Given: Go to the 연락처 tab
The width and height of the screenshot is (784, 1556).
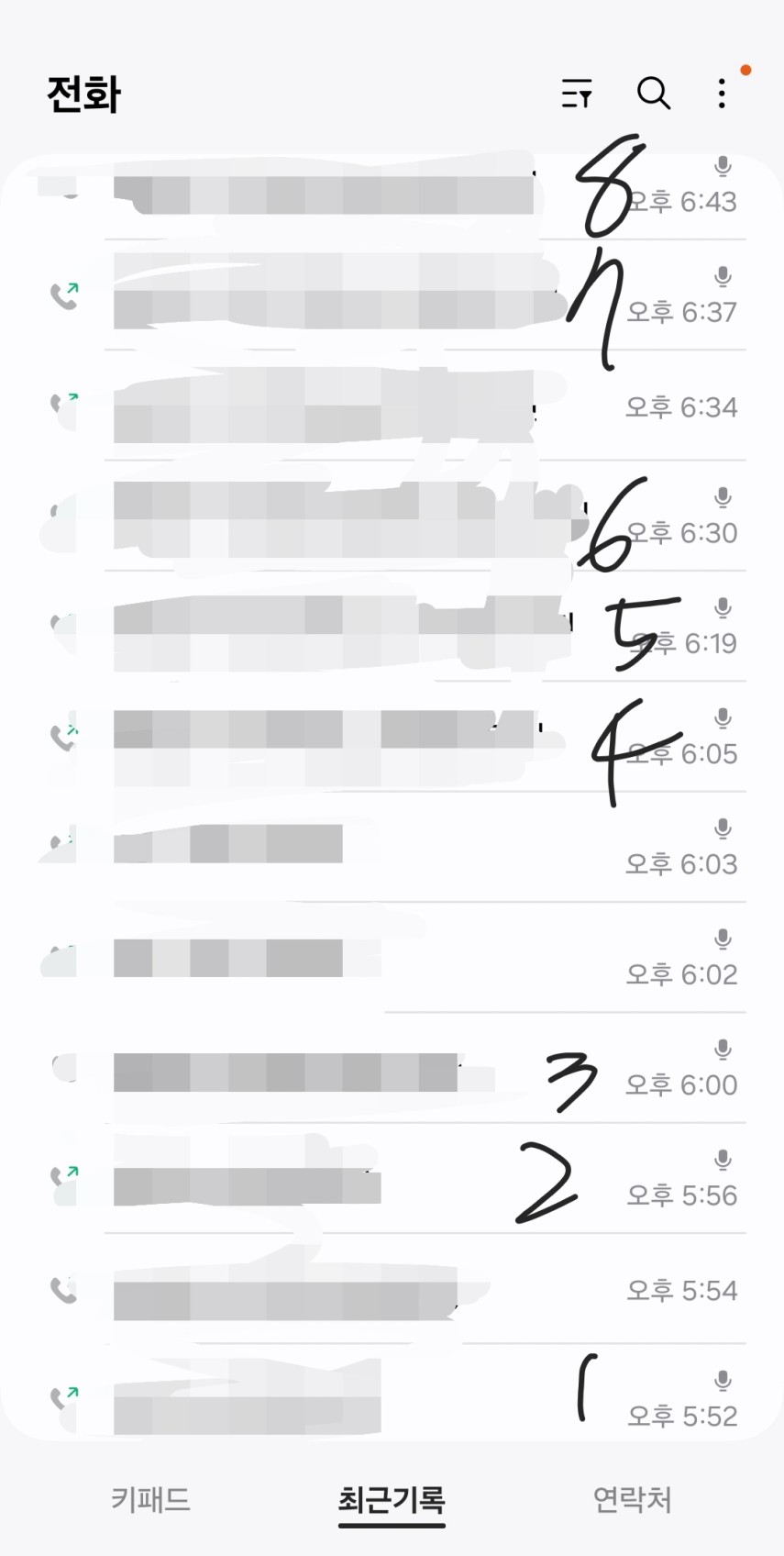Looking at the screenshot, I should tap(632, 1500).
